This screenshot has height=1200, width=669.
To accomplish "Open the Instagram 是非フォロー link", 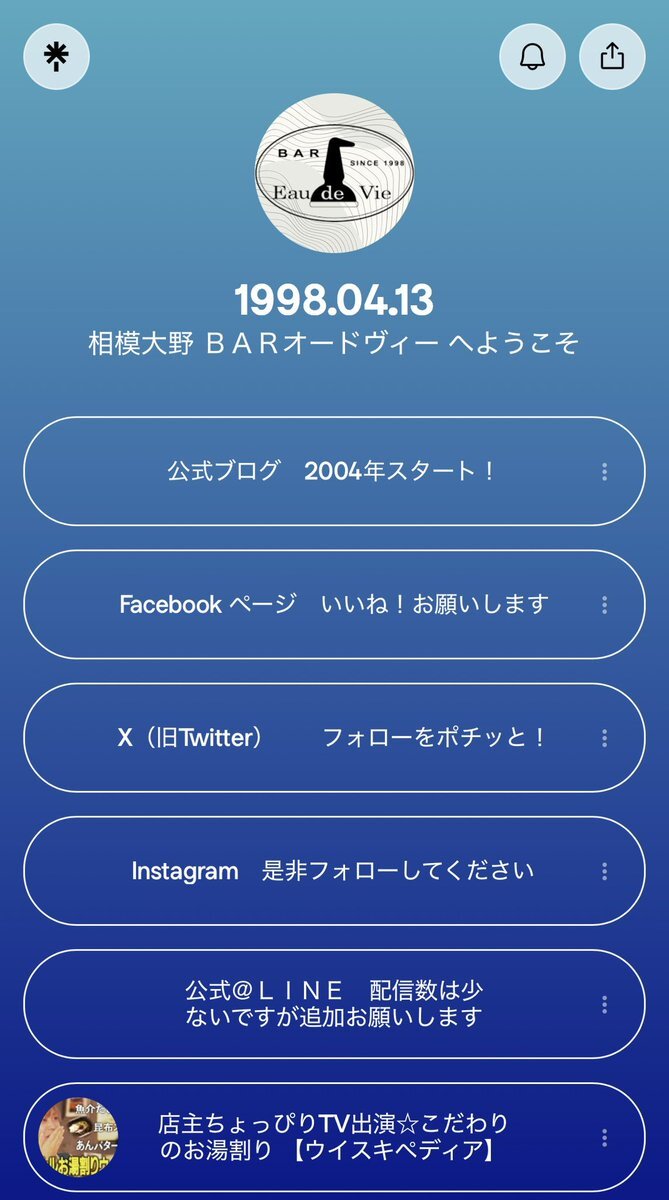I will 332,871.
